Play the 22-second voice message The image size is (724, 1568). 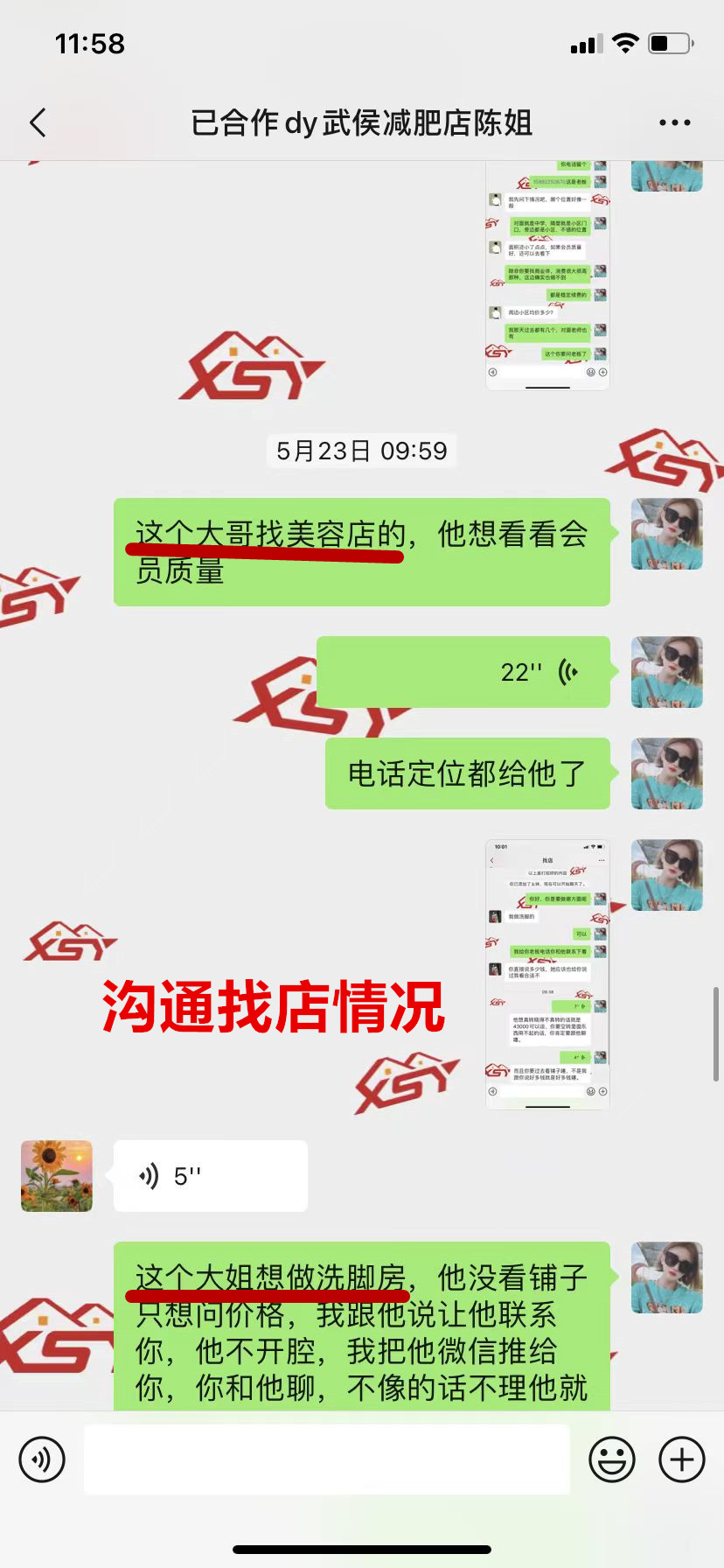(463, 672)
